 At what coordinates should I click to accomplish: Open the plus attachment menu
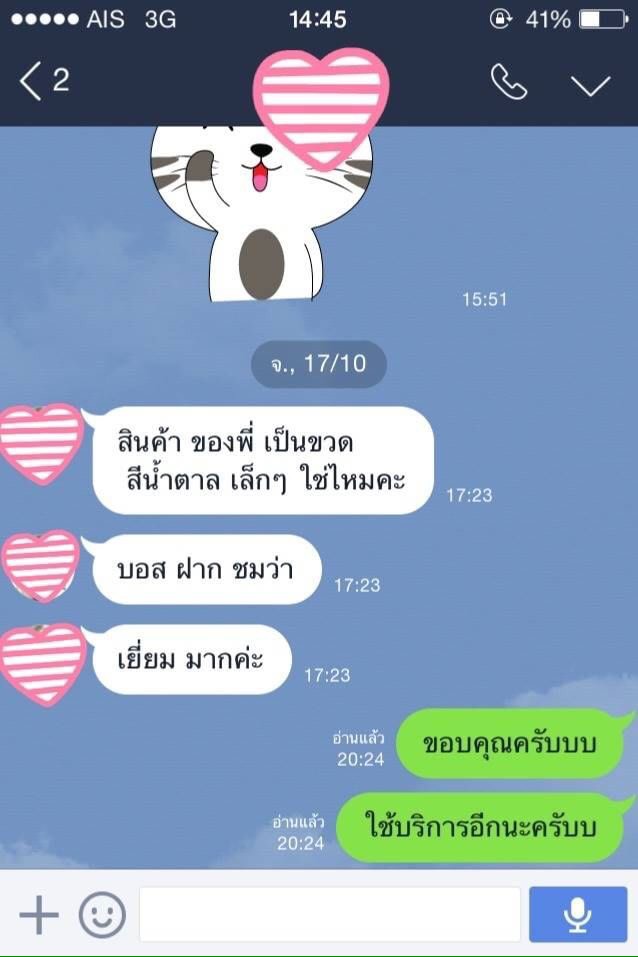[39, 914]
